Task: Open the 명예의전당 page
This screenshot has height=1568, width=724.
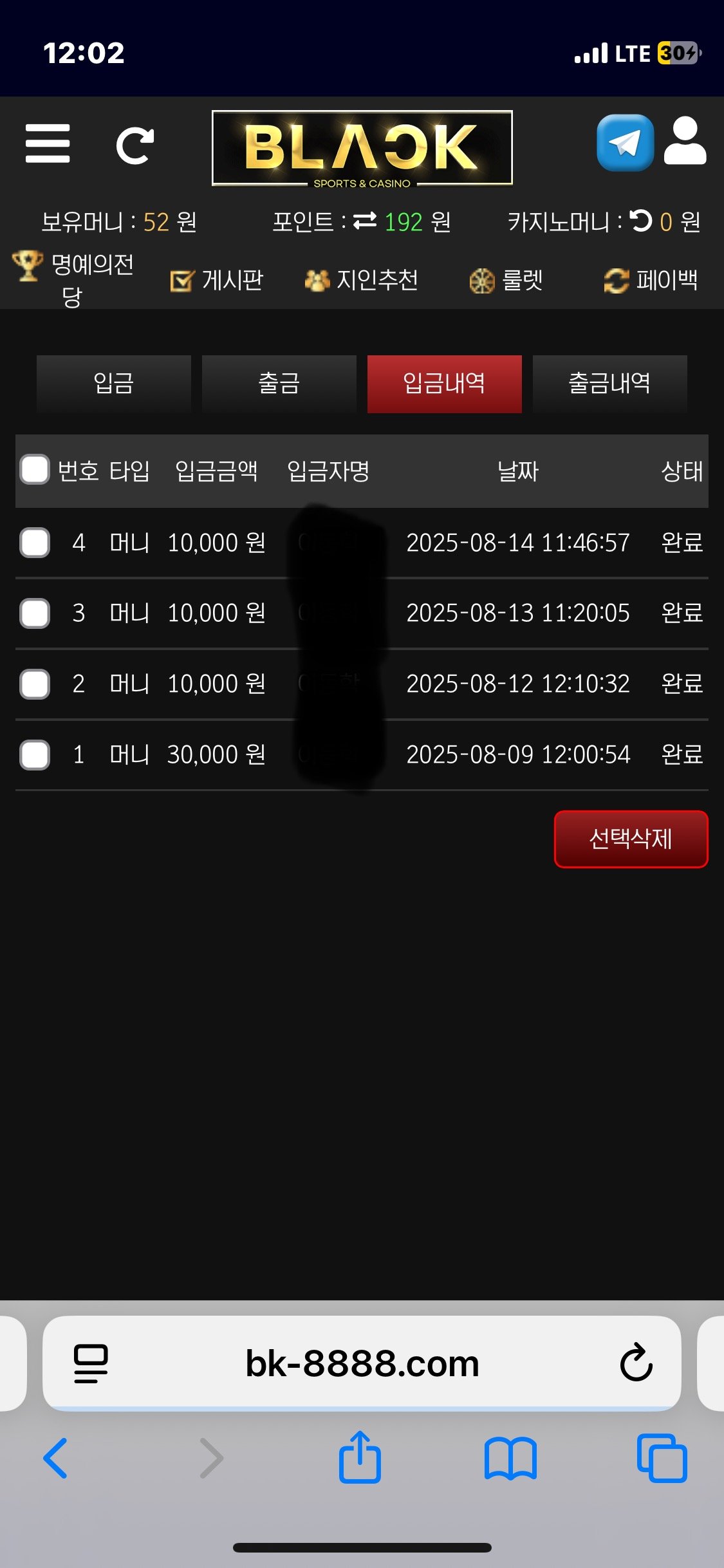Action: tap(74, 279)
